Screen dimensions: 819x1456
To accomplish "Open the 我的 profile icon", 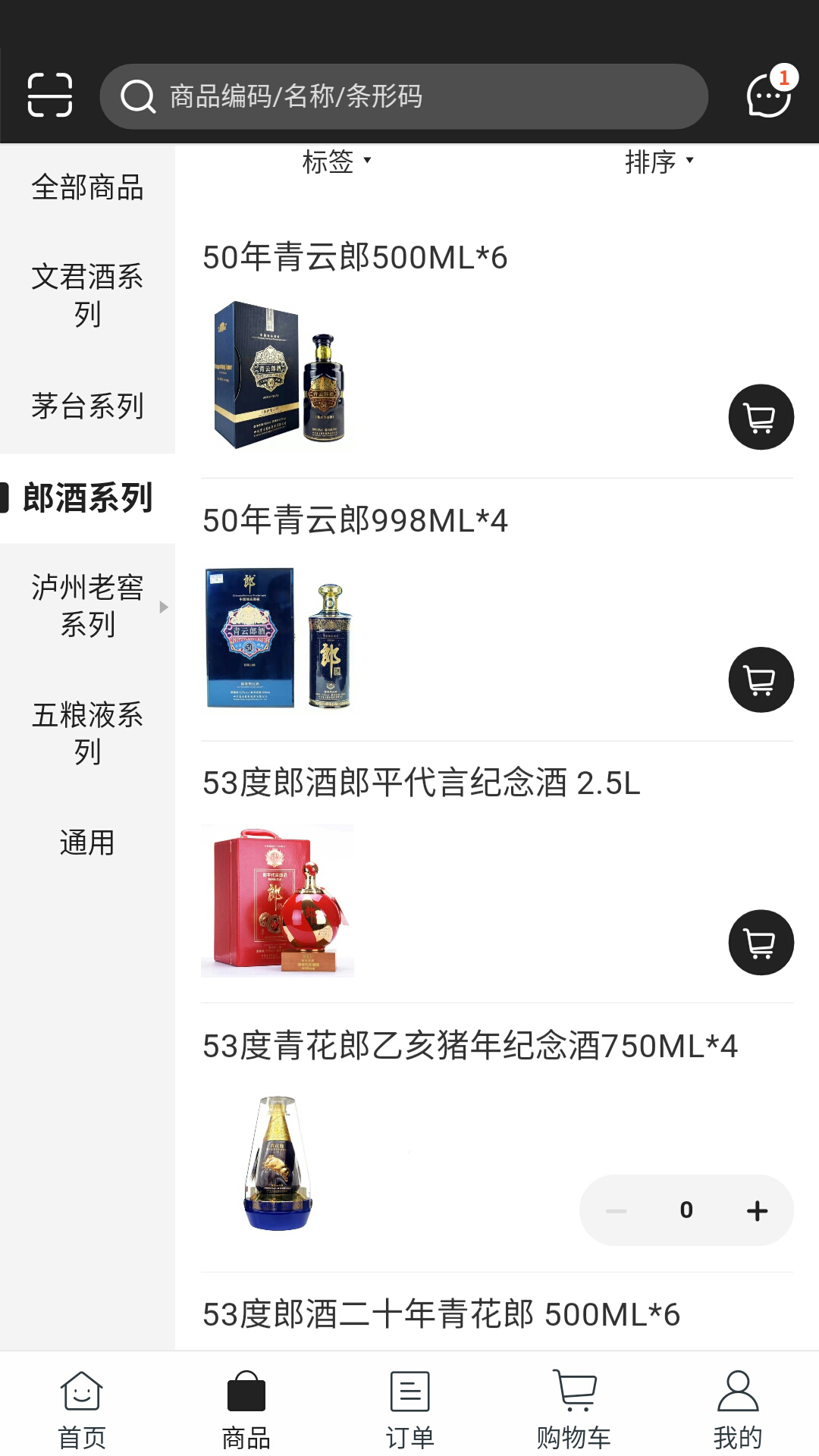I will pyautogui.click(x=736, y=1407).
